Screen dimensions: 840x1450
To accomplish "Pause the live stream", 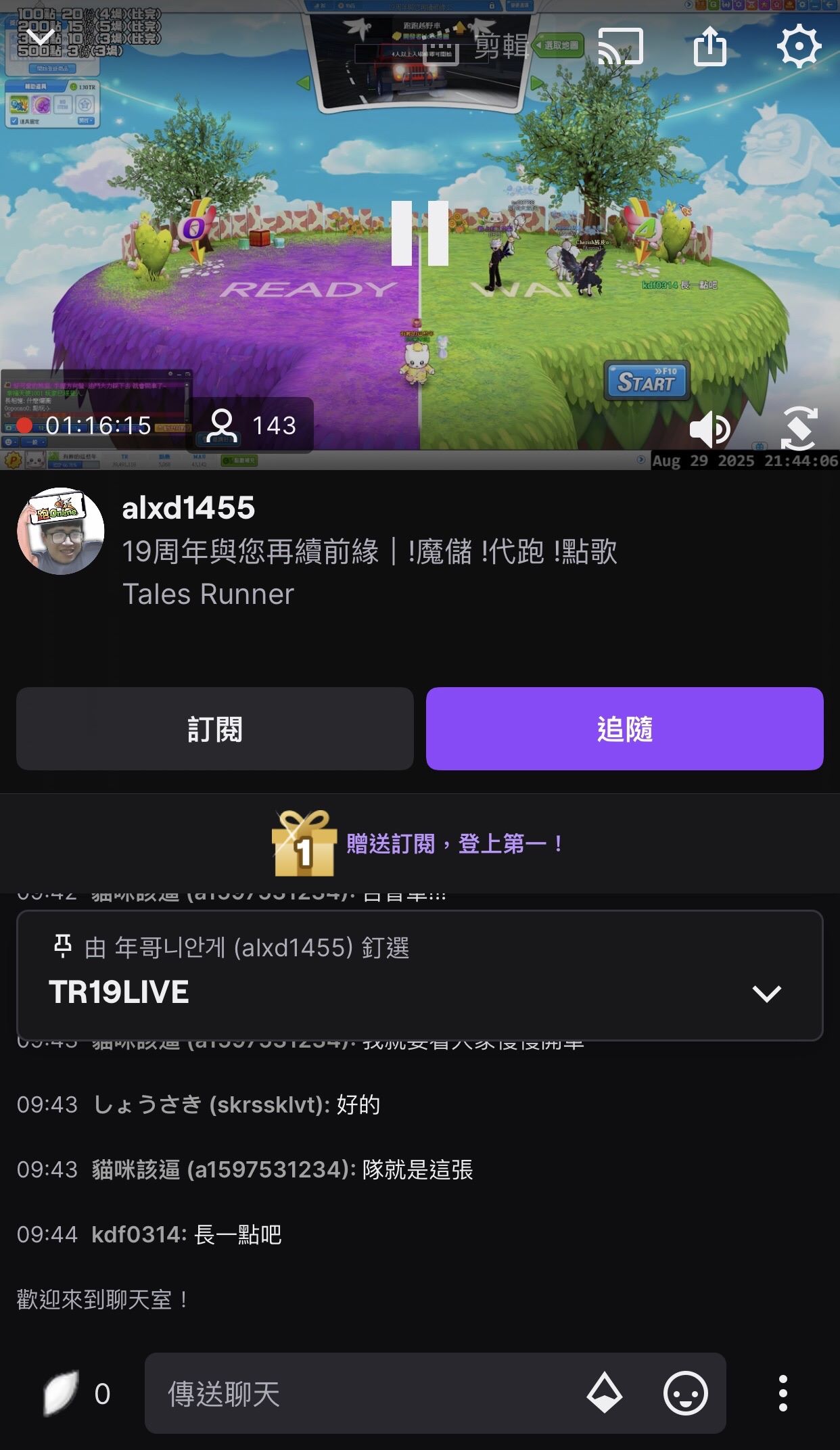I will (x=420, y=233).
